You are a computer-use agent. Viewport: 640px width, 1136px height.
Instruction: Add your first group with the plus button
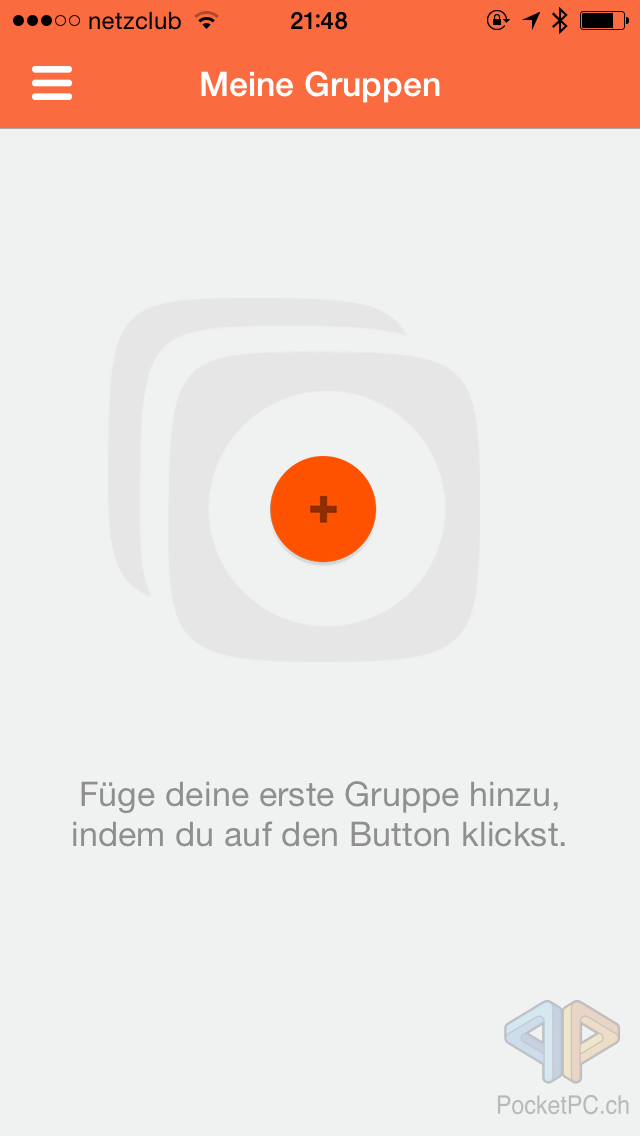click(323, 509)
